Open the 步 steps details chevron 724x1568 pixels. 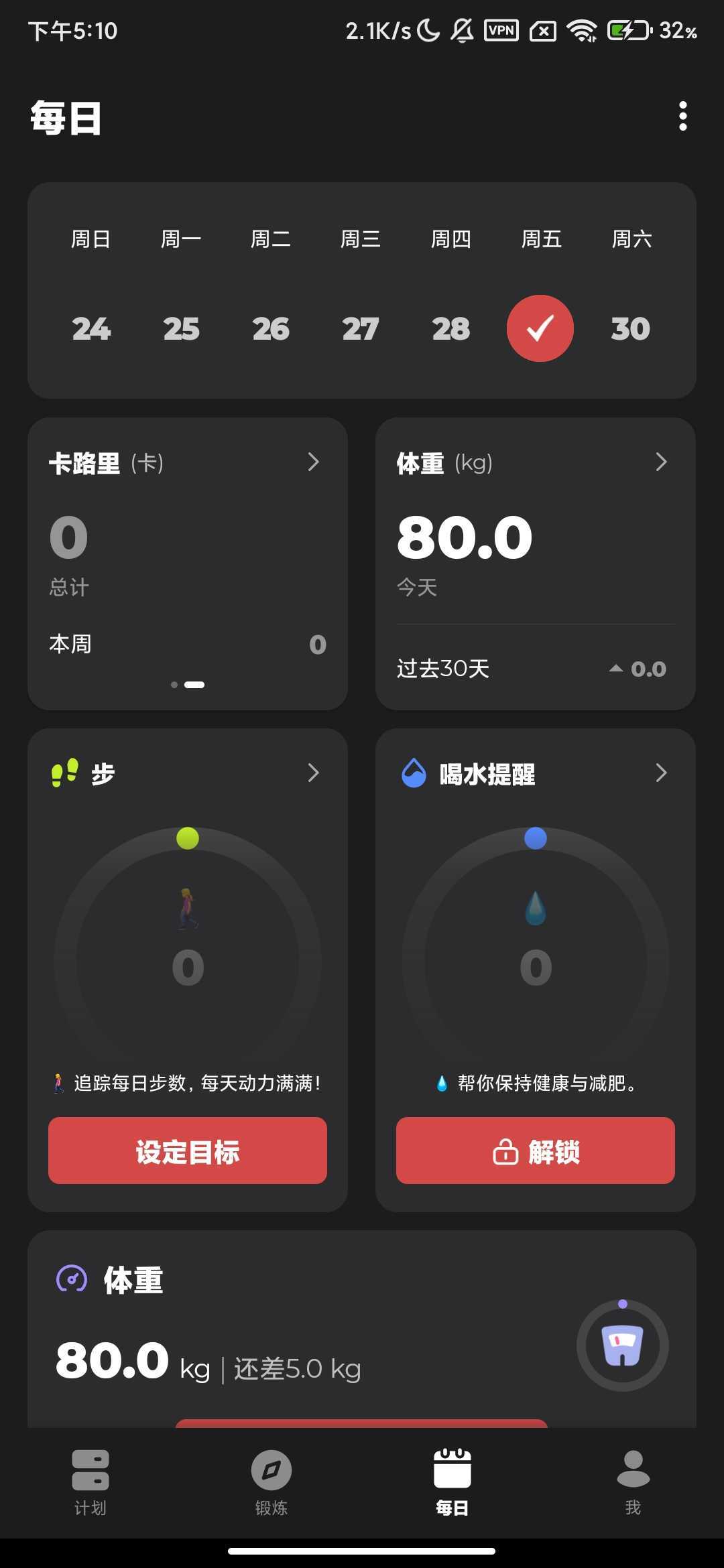point(313,773)
